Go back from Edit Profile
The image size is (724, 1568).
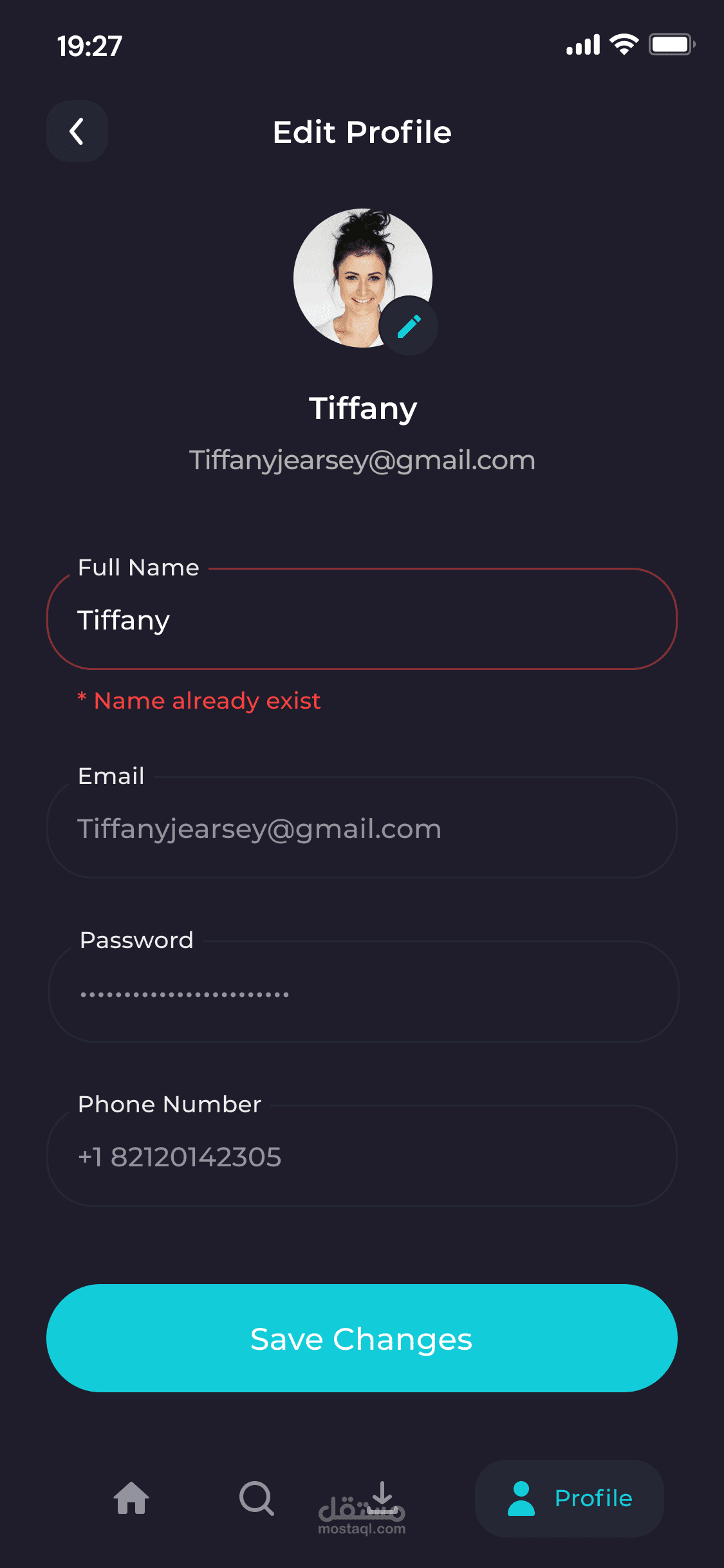(x=77, y=131)
